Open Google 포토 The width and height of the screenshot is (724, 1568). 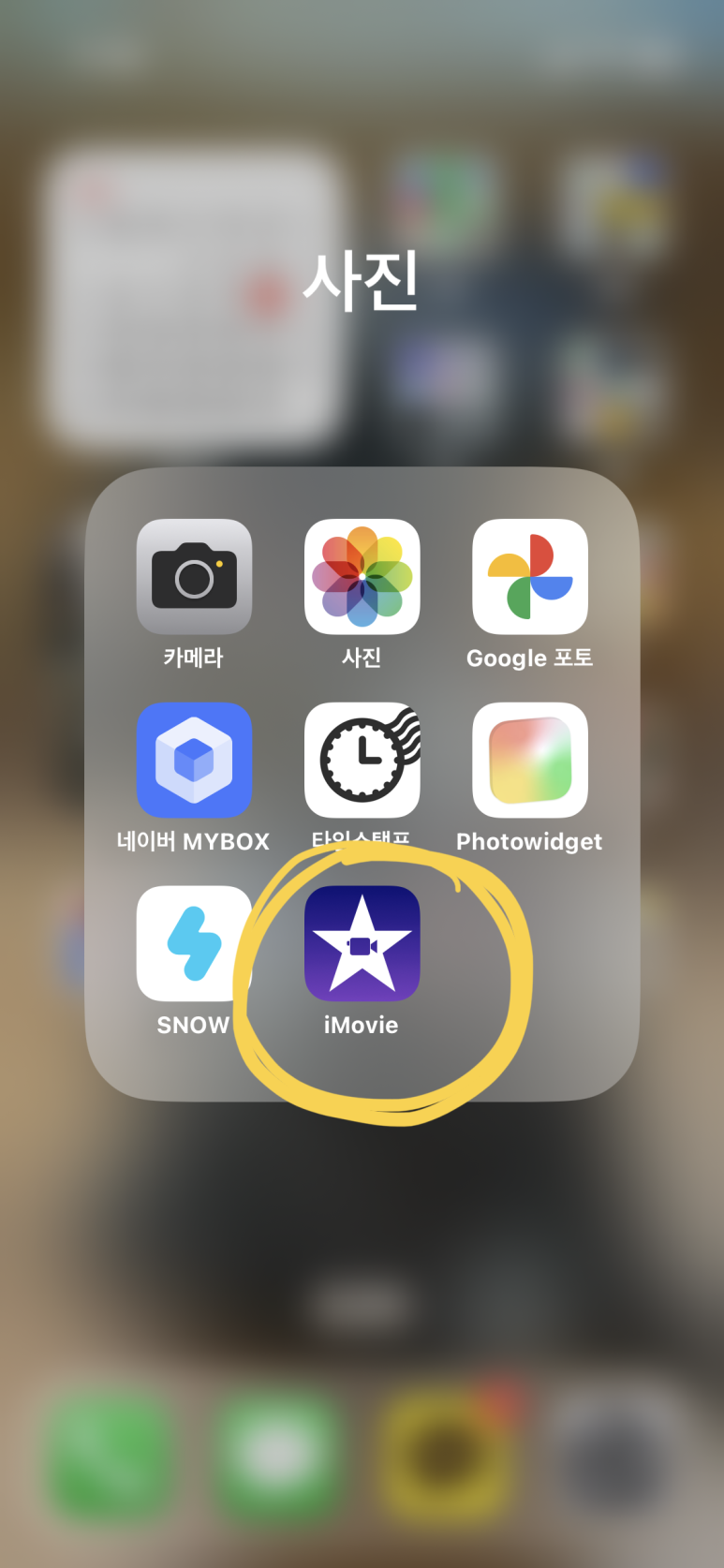point(530,577)
